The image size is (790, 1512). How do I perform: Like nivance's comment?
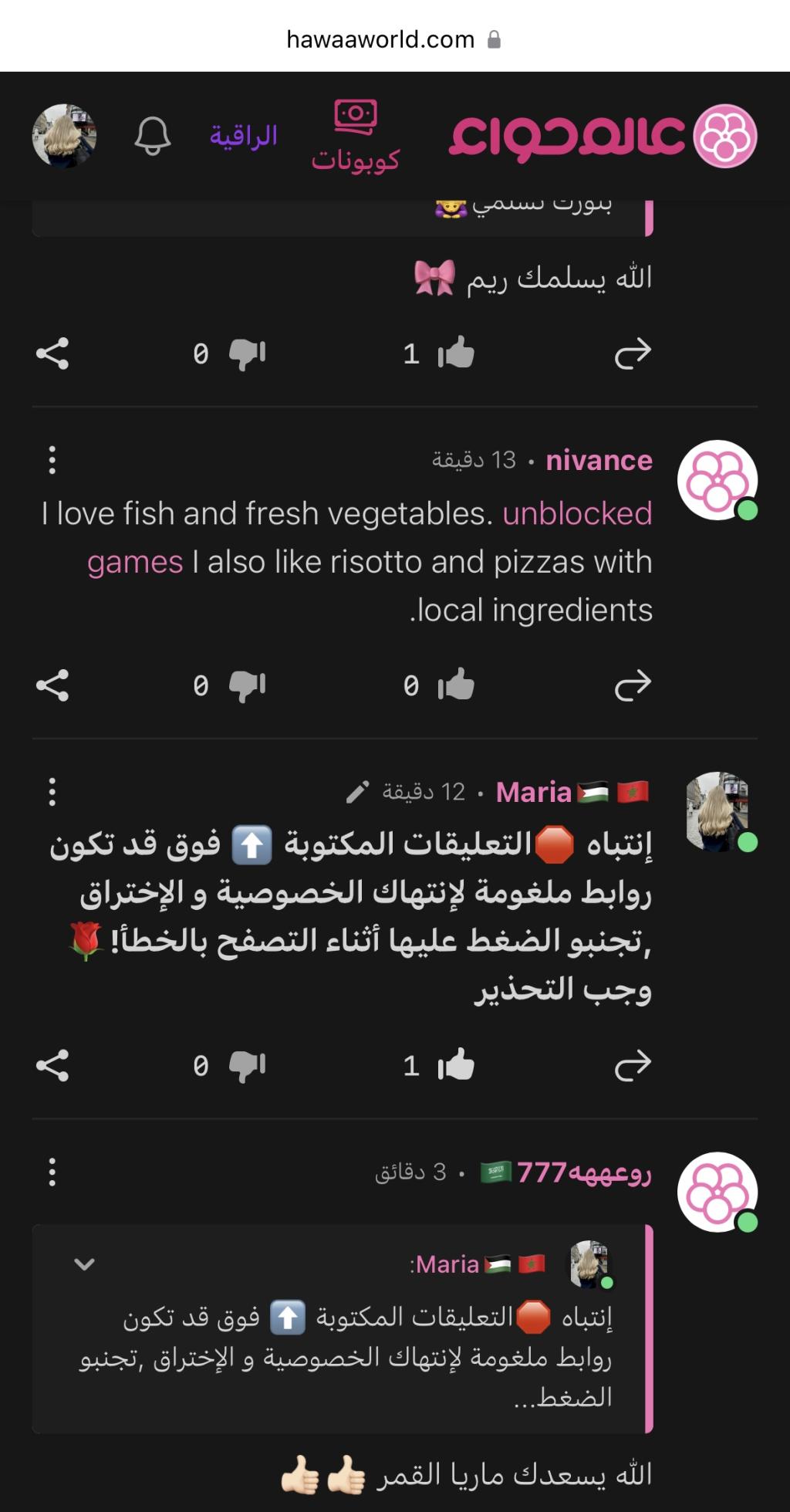(x=456, y=685)
